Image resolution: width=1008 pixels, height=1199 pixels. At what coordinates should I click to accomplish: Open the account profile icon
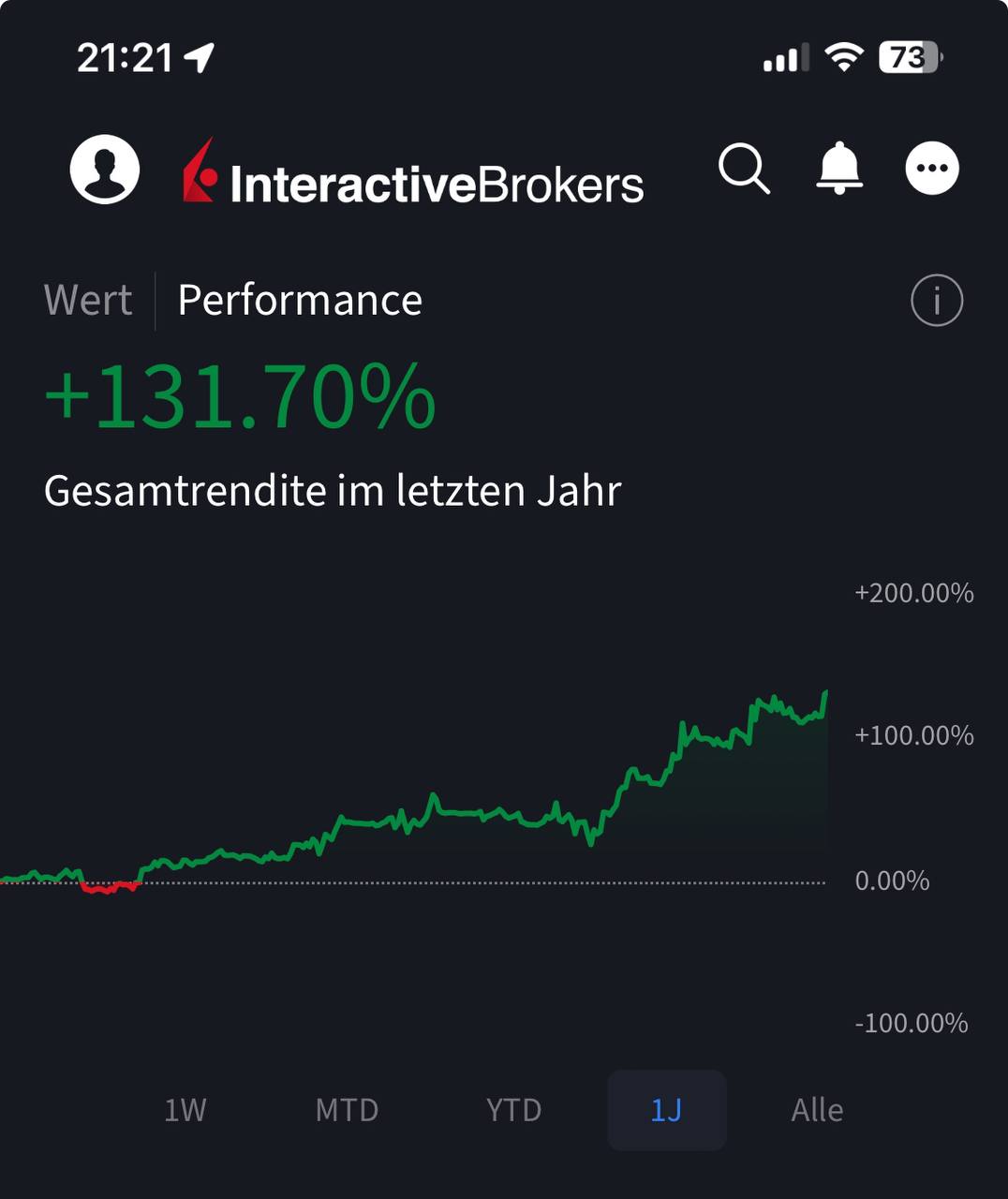tap(105, 170)
